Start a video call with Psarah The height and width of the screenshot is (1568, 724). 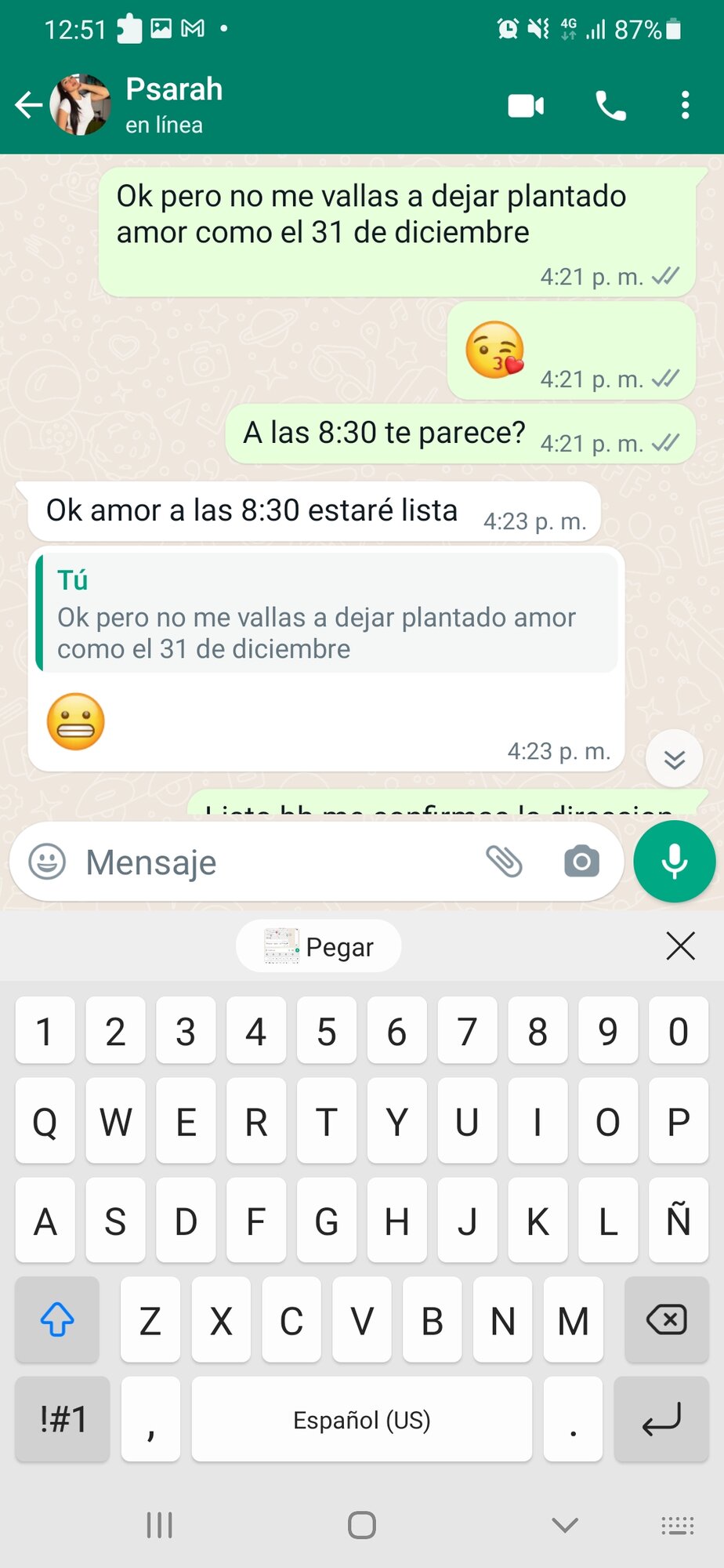click(526, 106)
